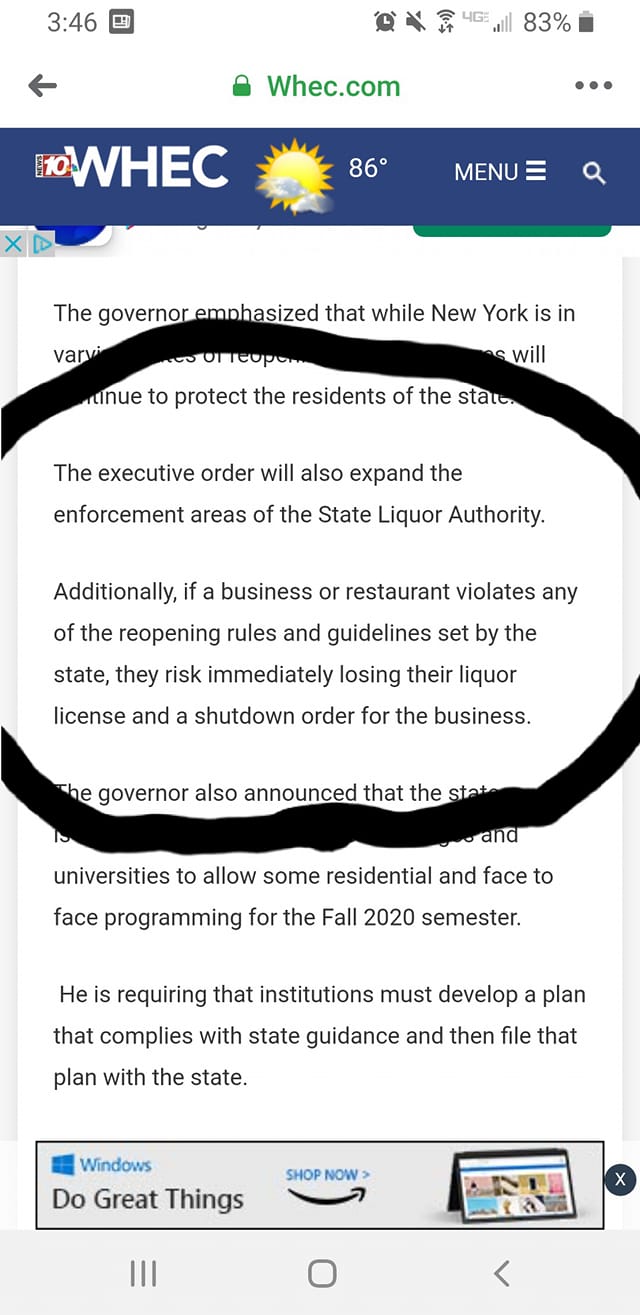Show recent apps from navigation bar
The height and width of the screenshot is (1315, 640).
(x=143, y=1273)
